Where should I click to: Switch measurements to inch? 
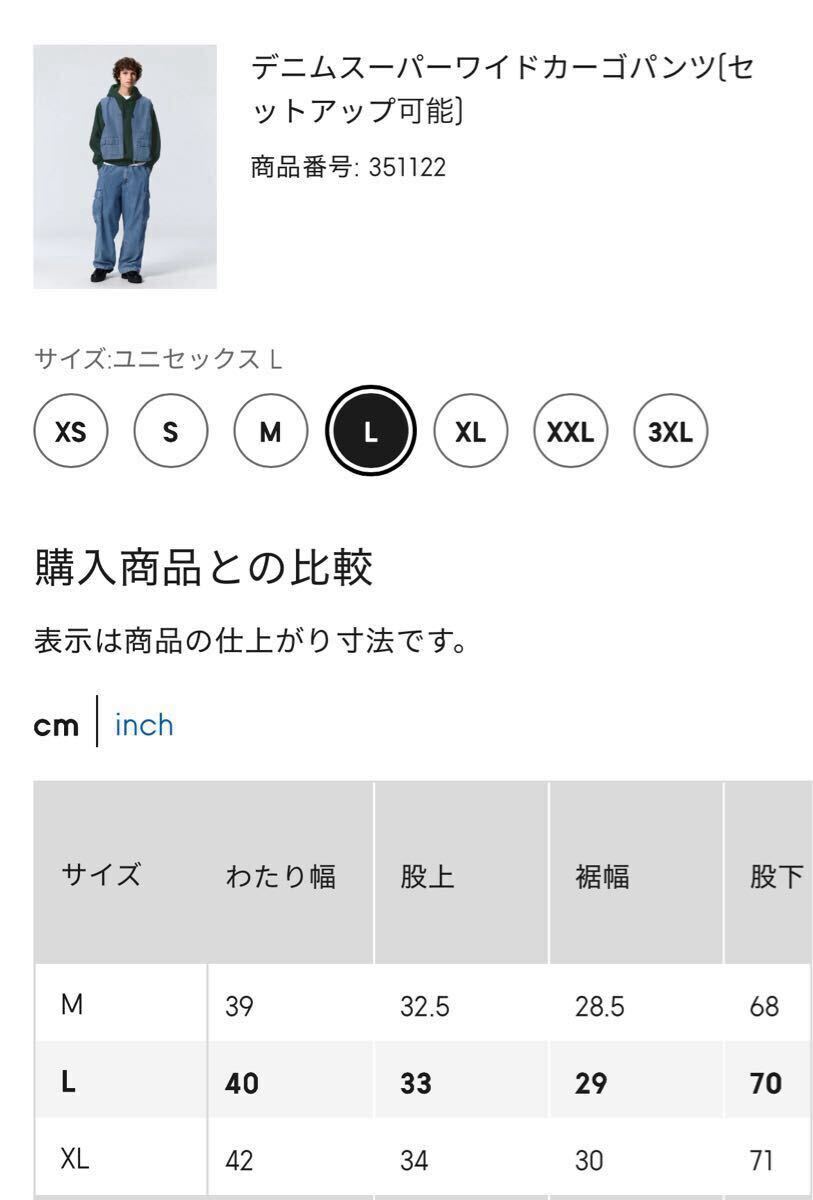click(143, 725)
